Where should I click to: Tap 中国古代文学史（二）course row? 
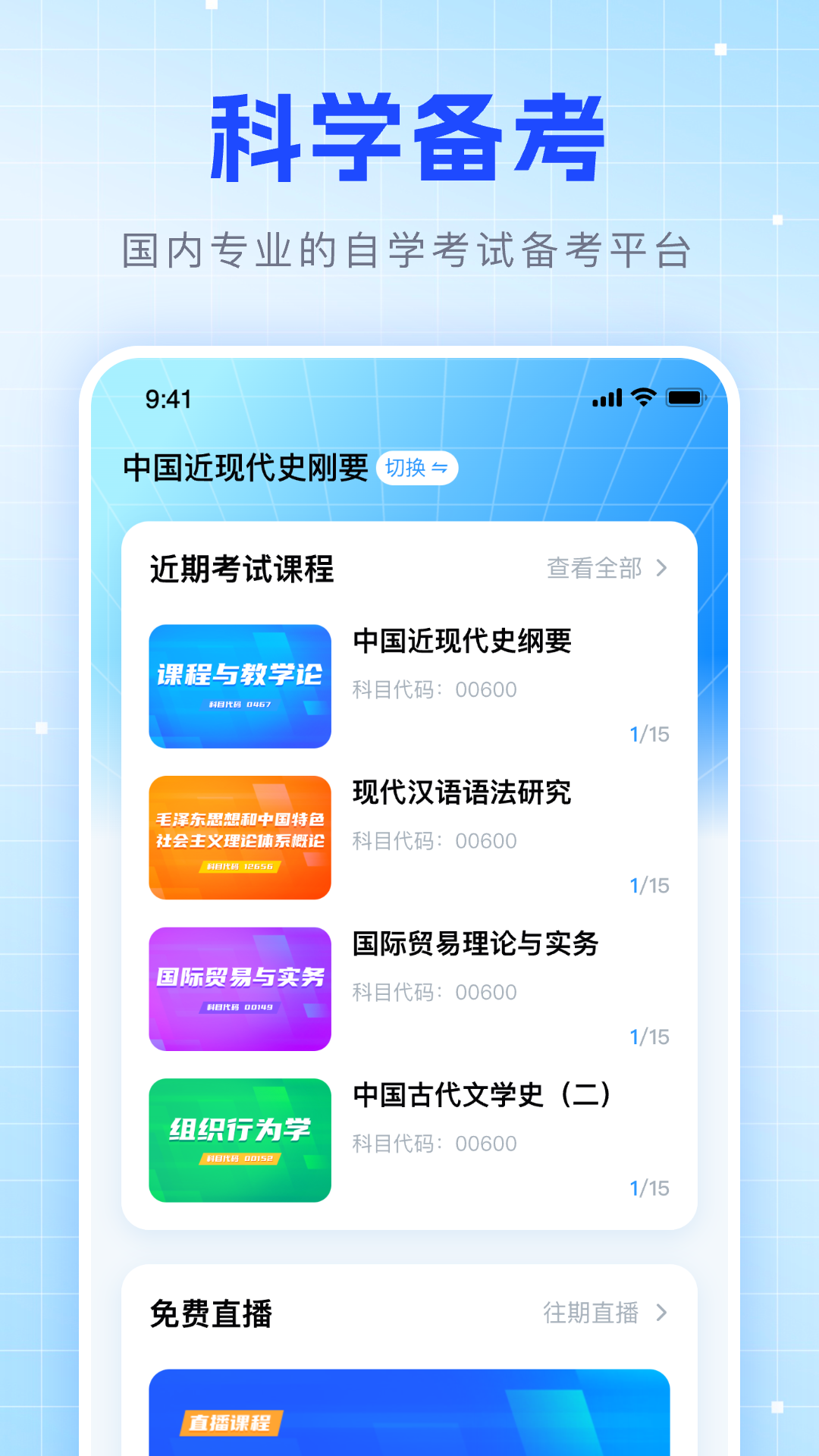[483, 1094]
